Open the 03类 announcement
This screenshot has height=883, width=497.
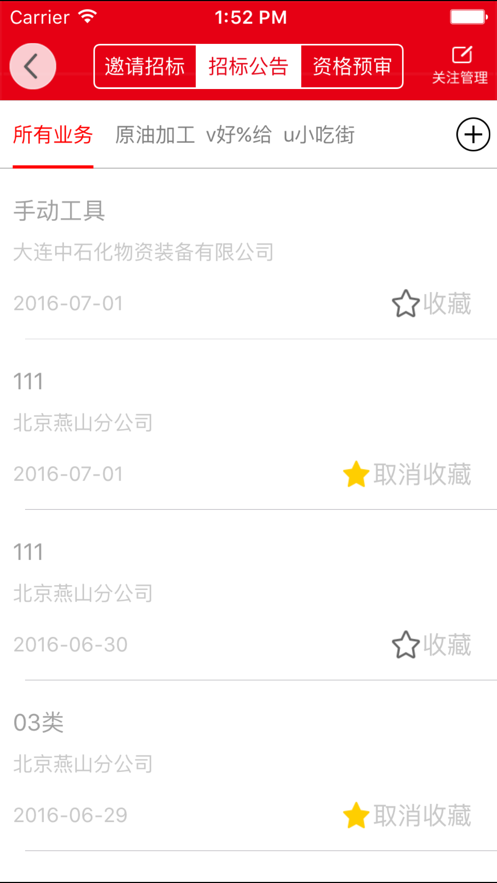(x=248, y=766)
